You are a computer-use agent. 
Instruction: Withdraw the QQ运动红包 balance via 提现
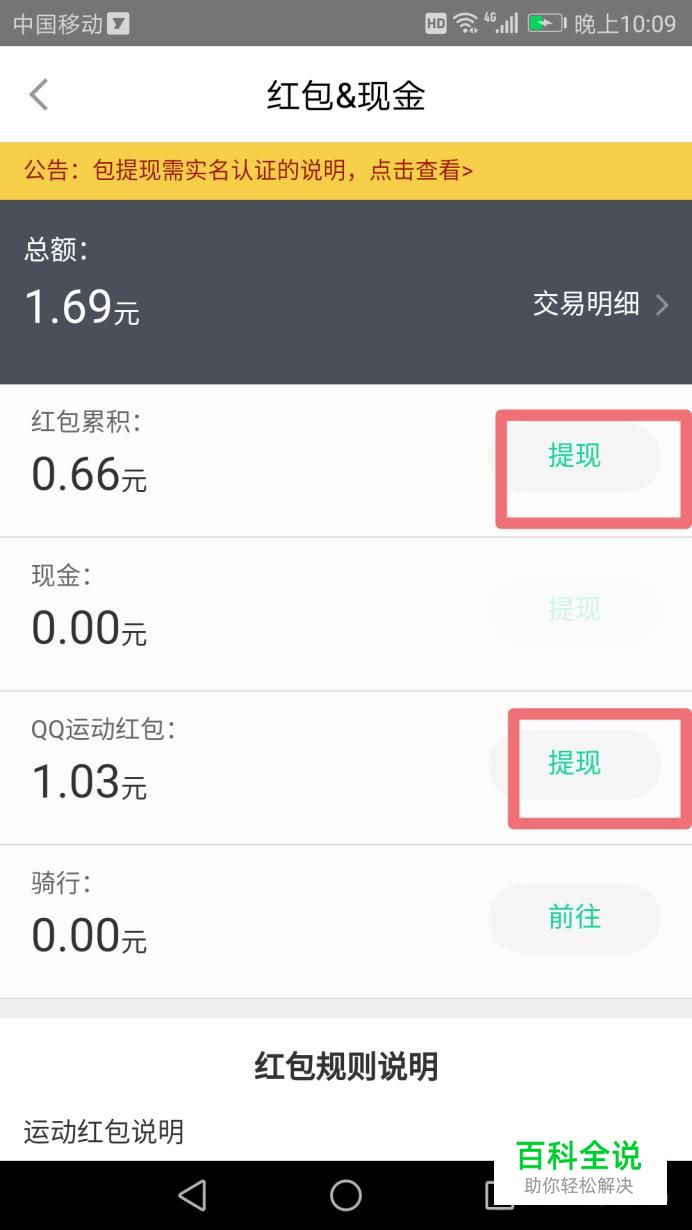(x=575, y=764)
